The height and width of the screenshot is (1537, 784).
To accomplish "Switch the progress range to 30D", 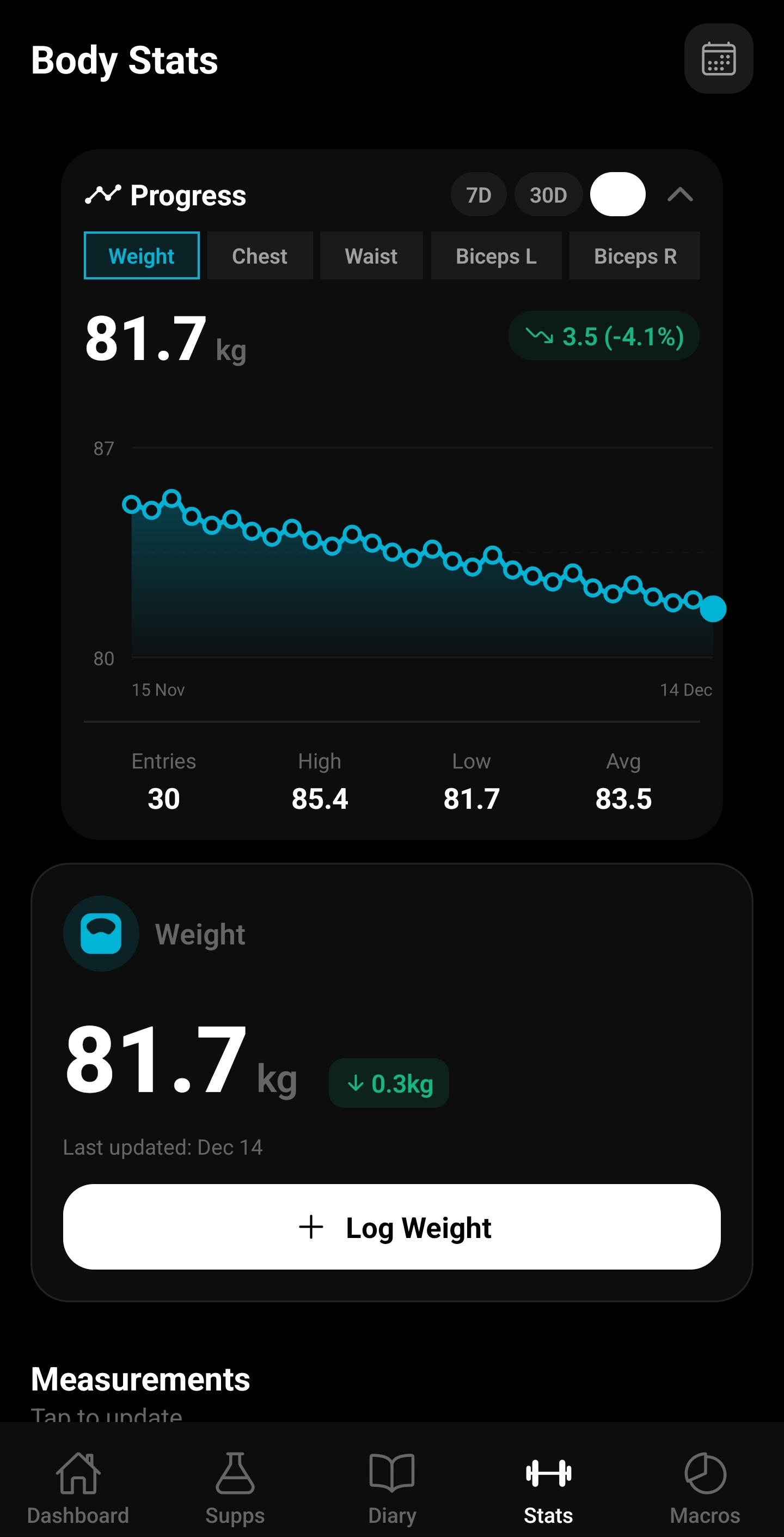I will (548, 194).
